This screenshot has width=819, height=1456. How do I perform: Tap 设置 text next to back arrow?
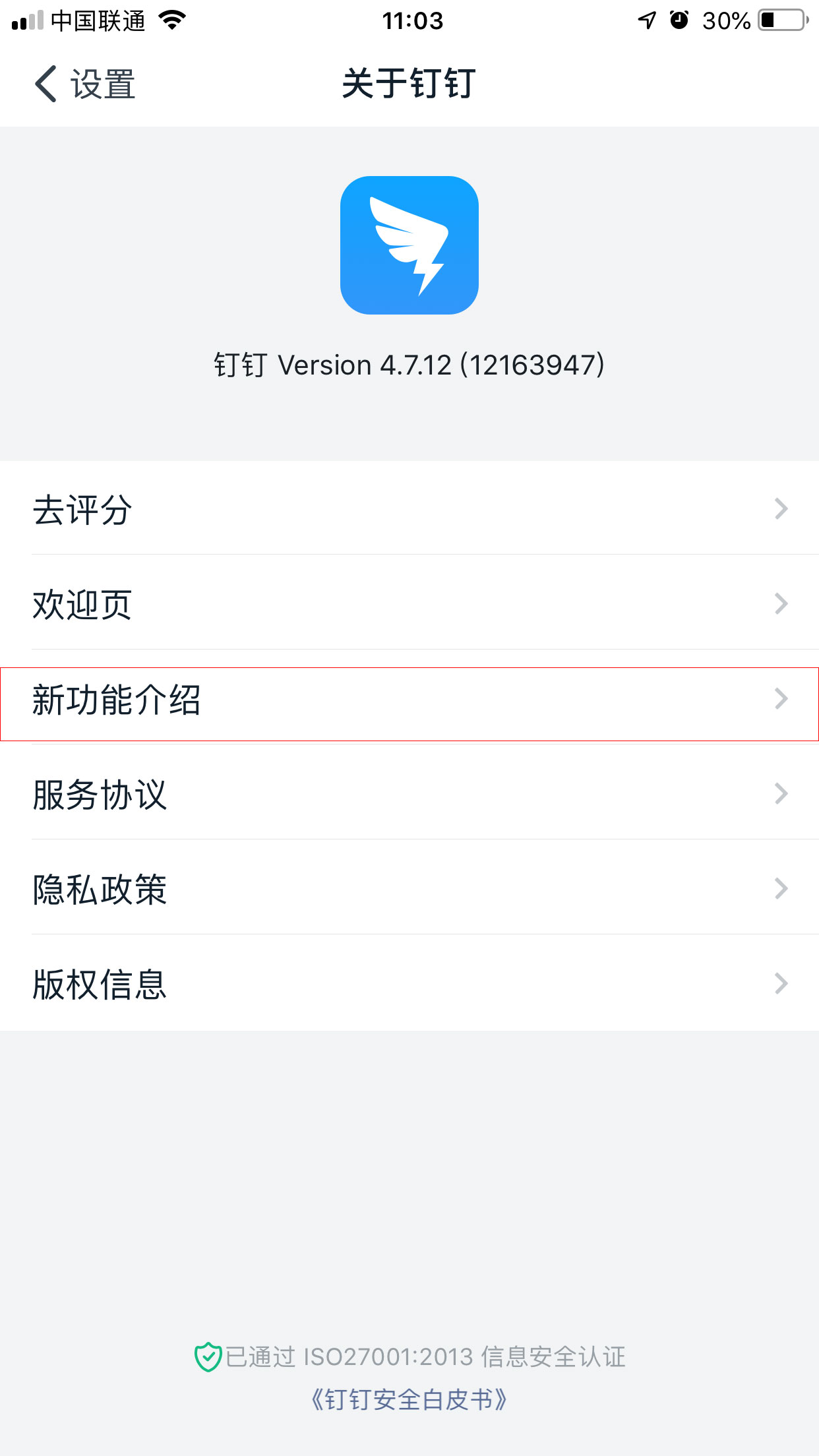pyautogui.click(x=102, y=84)
